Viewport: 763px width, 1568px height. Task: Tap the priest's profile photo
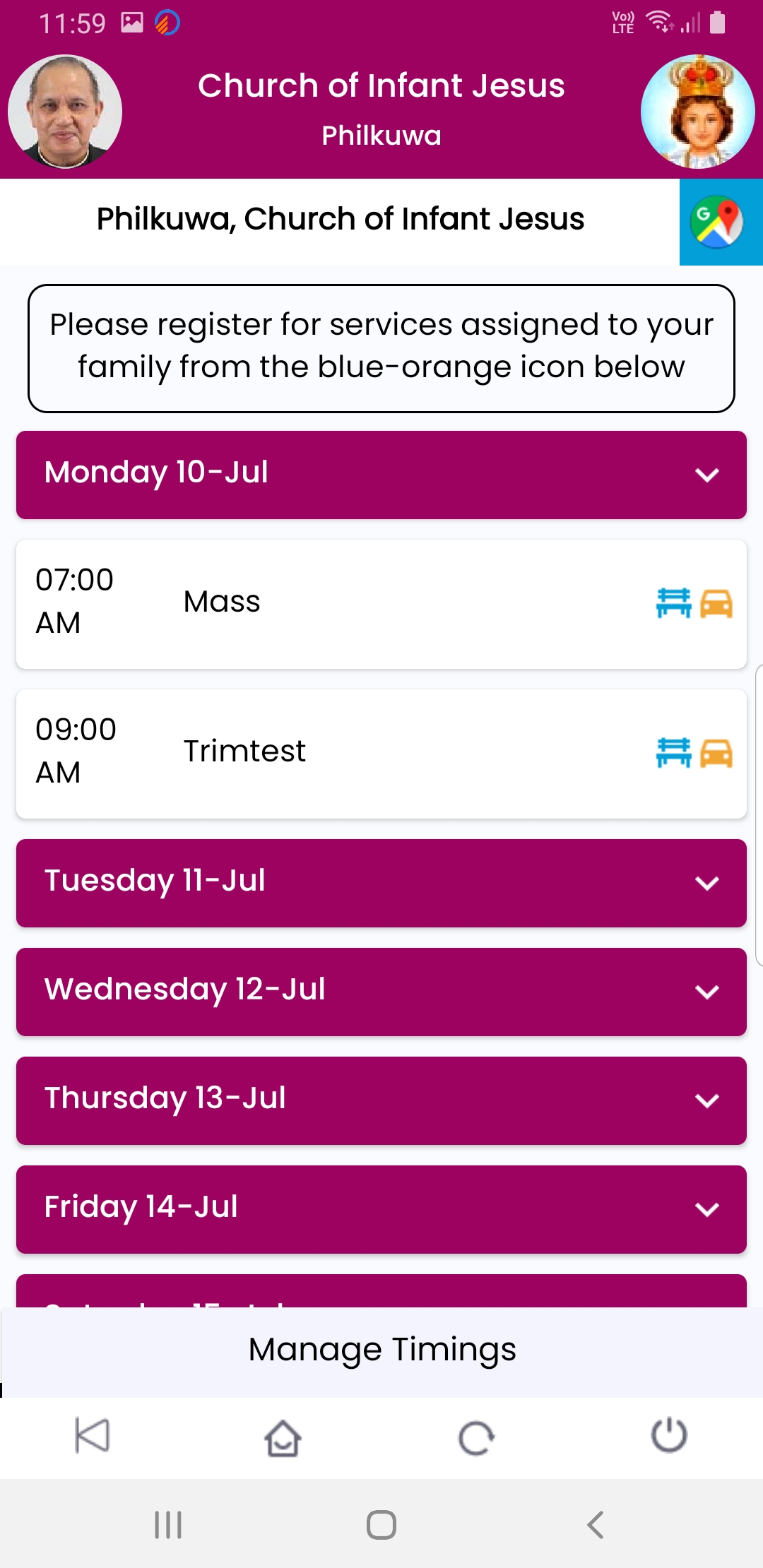click(x=65, y=112)
